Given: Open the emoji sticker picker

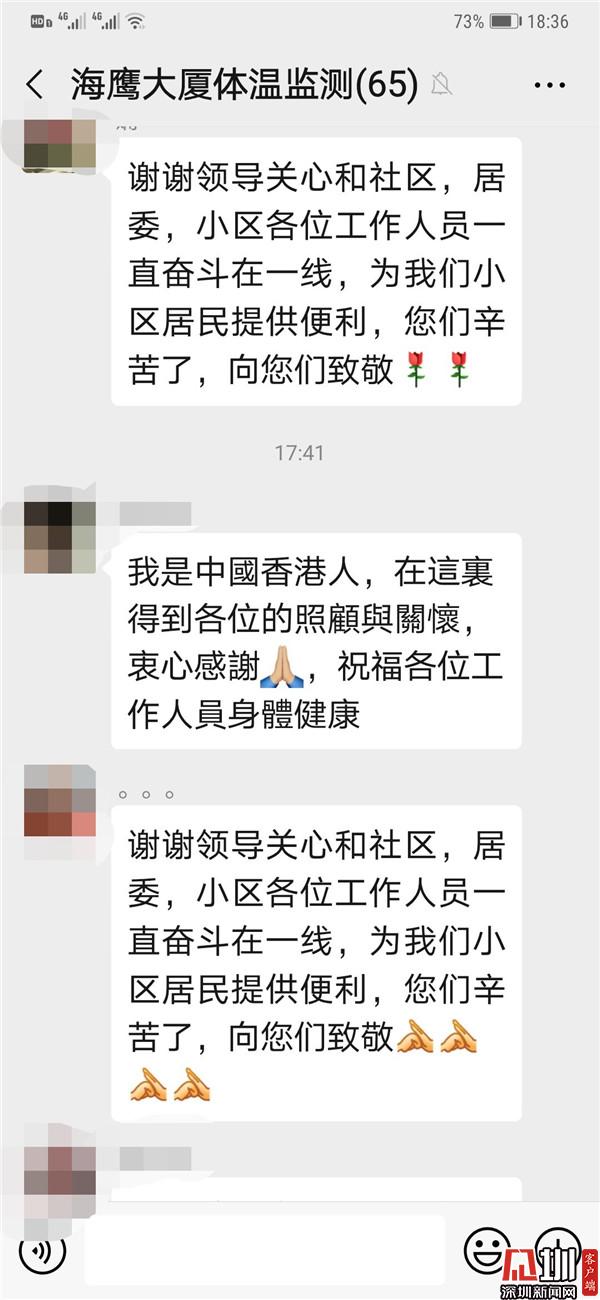Looking at the screenshot, I should (x=487, y=1249).
